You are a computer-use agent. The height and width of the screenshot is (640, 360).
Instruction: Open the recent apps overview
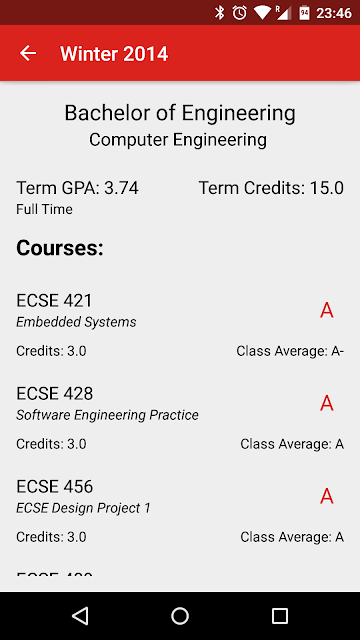tap(280, 616)
